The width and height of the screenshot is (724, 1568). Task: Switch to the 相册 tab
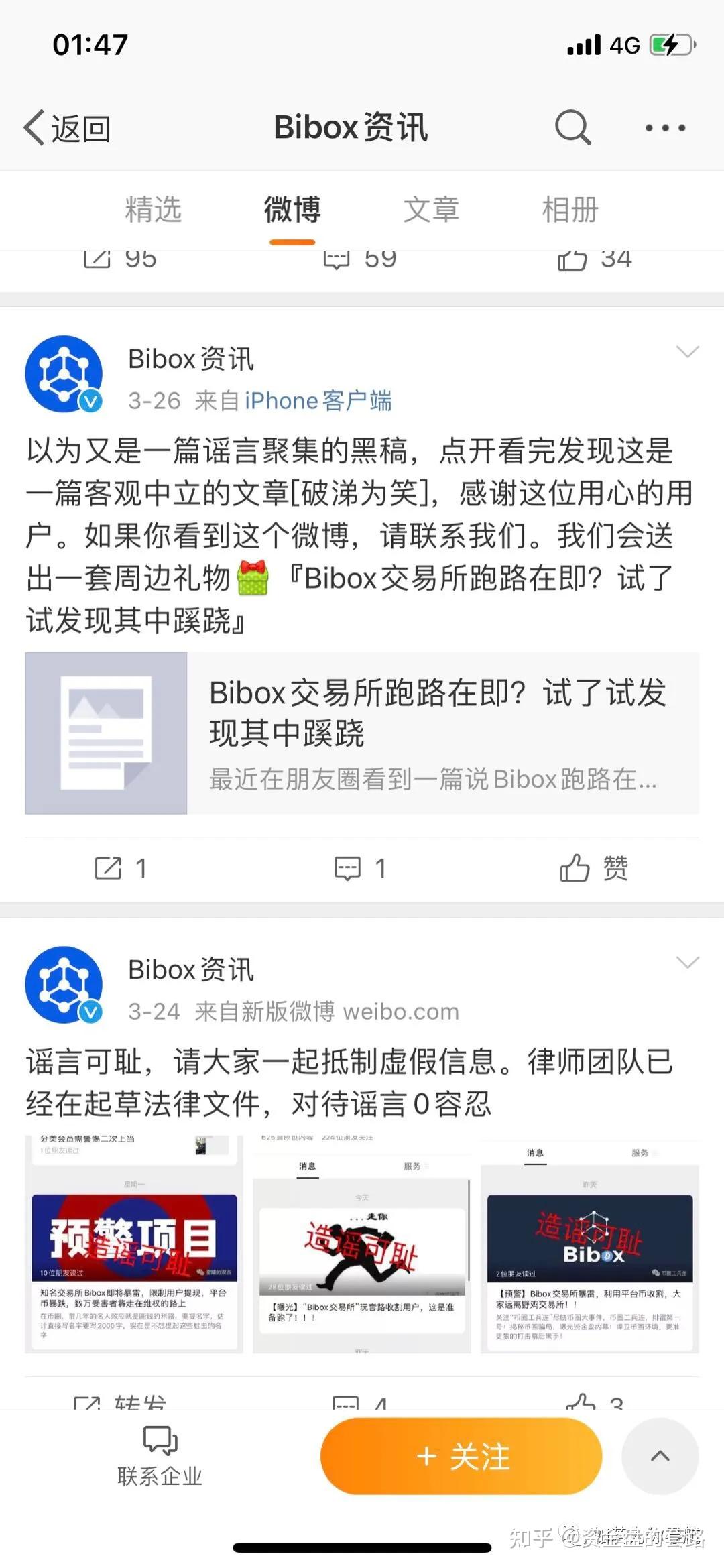(569, 209)
